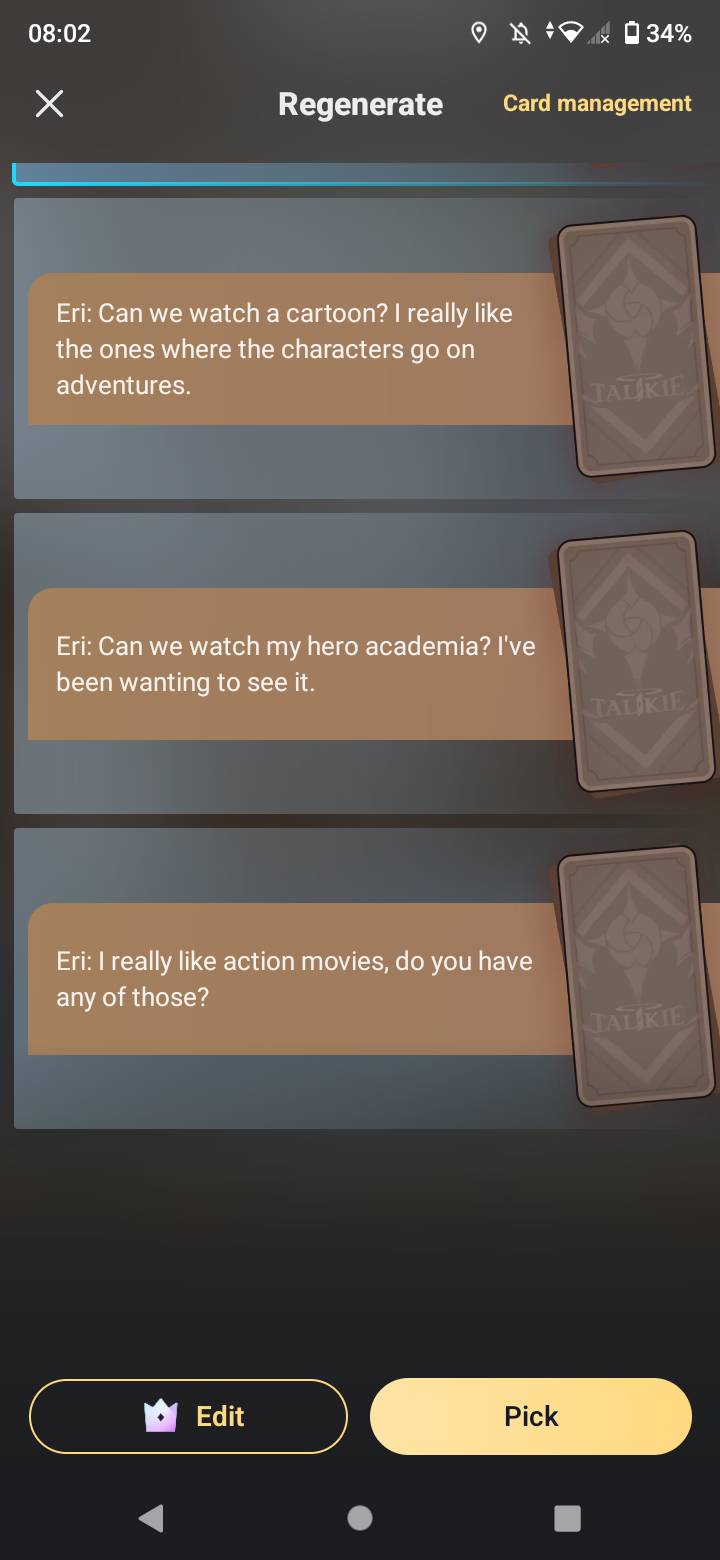The width and height of the screenshot is (720, 1560).
Task: Confirm with the Pick button
Action: point(531,1416)
